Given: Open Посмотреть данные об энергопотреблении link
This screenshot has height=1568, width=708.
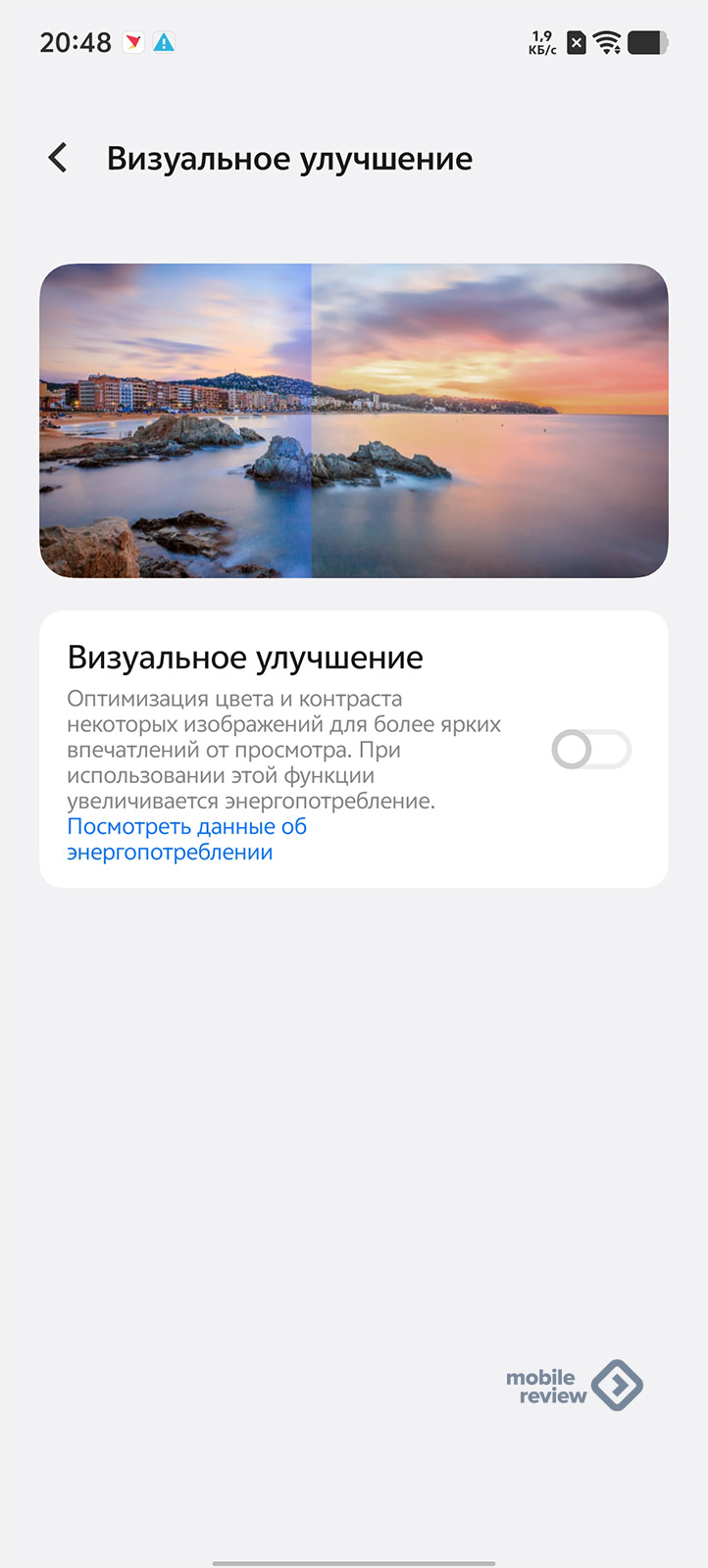Looking at the screenshot, I should click(186, 839).
